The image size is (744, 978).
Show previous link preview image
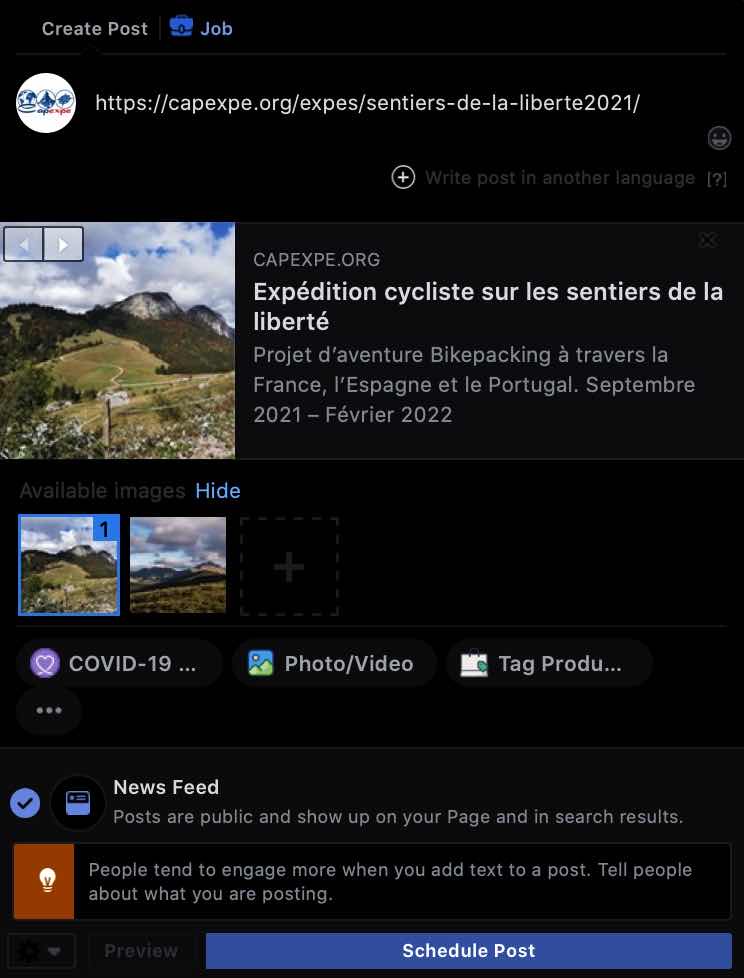23,244
